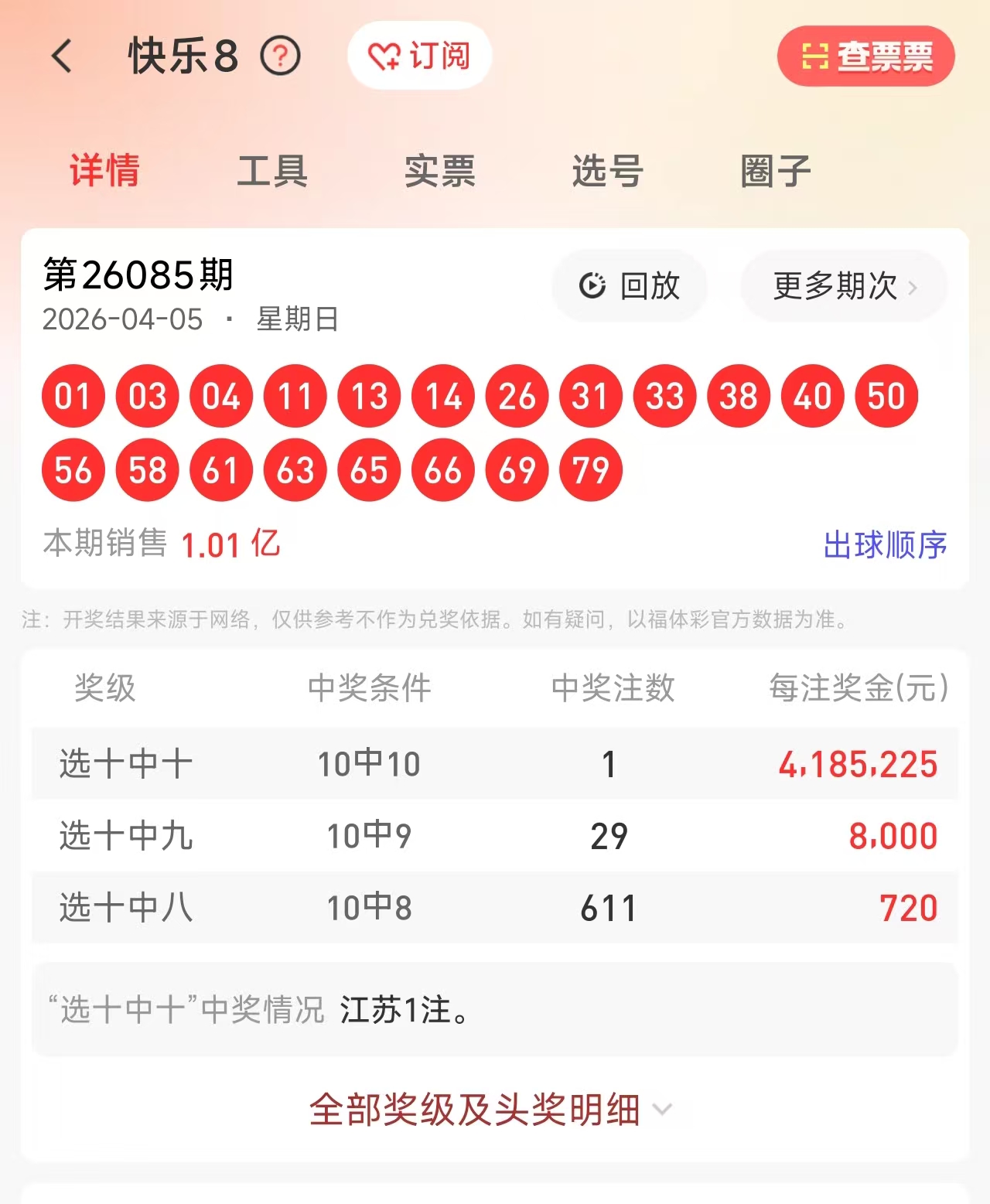This screenshot has height=1204, width=990.
Task: Expand 全部奖级及头奖明细
Action: pyautogui.click(x=490, y=1110)
